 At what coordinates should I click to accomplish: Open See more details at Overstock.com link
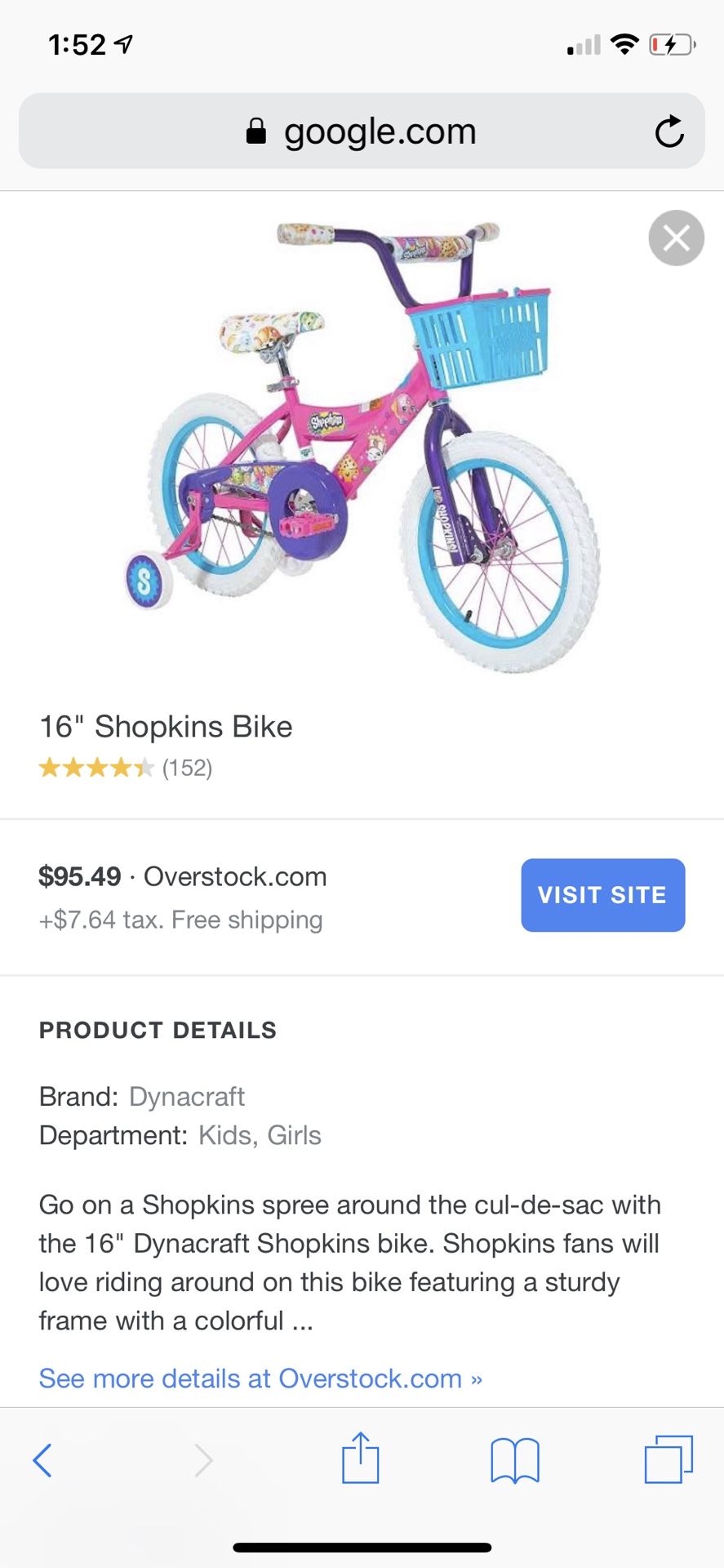pyautogui.click(x=260, y=1379)
